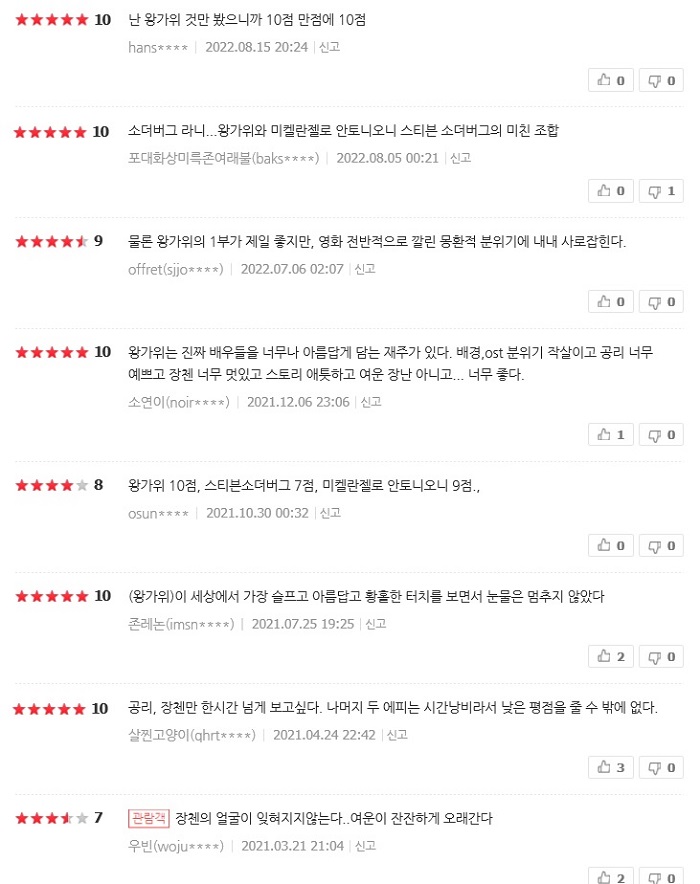This screenshot has height=884, width=700.
Task: Report the review by 살찐고양이(qhrt****)
Action: (397, 735)
